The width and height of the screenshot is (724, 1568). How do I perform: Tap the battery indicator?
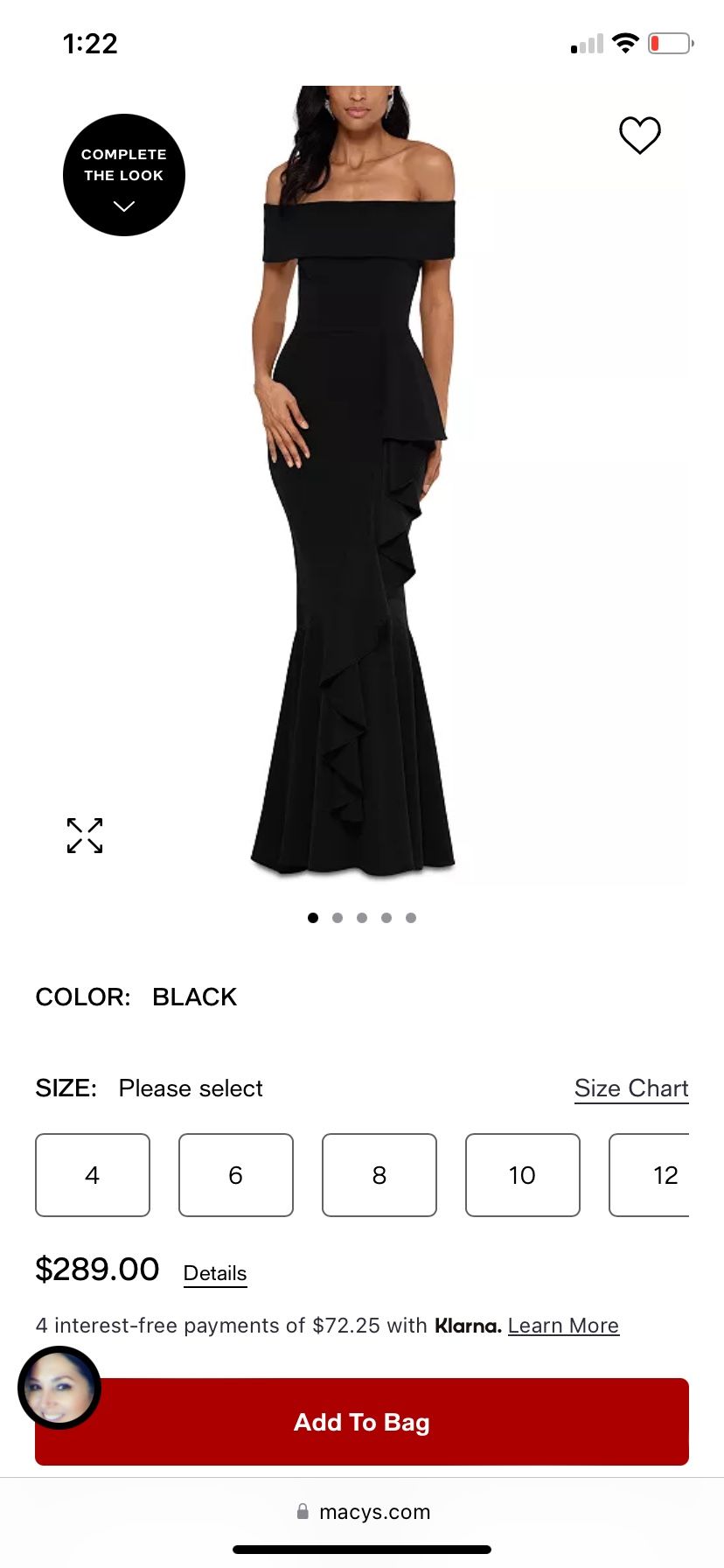point(670,42)
